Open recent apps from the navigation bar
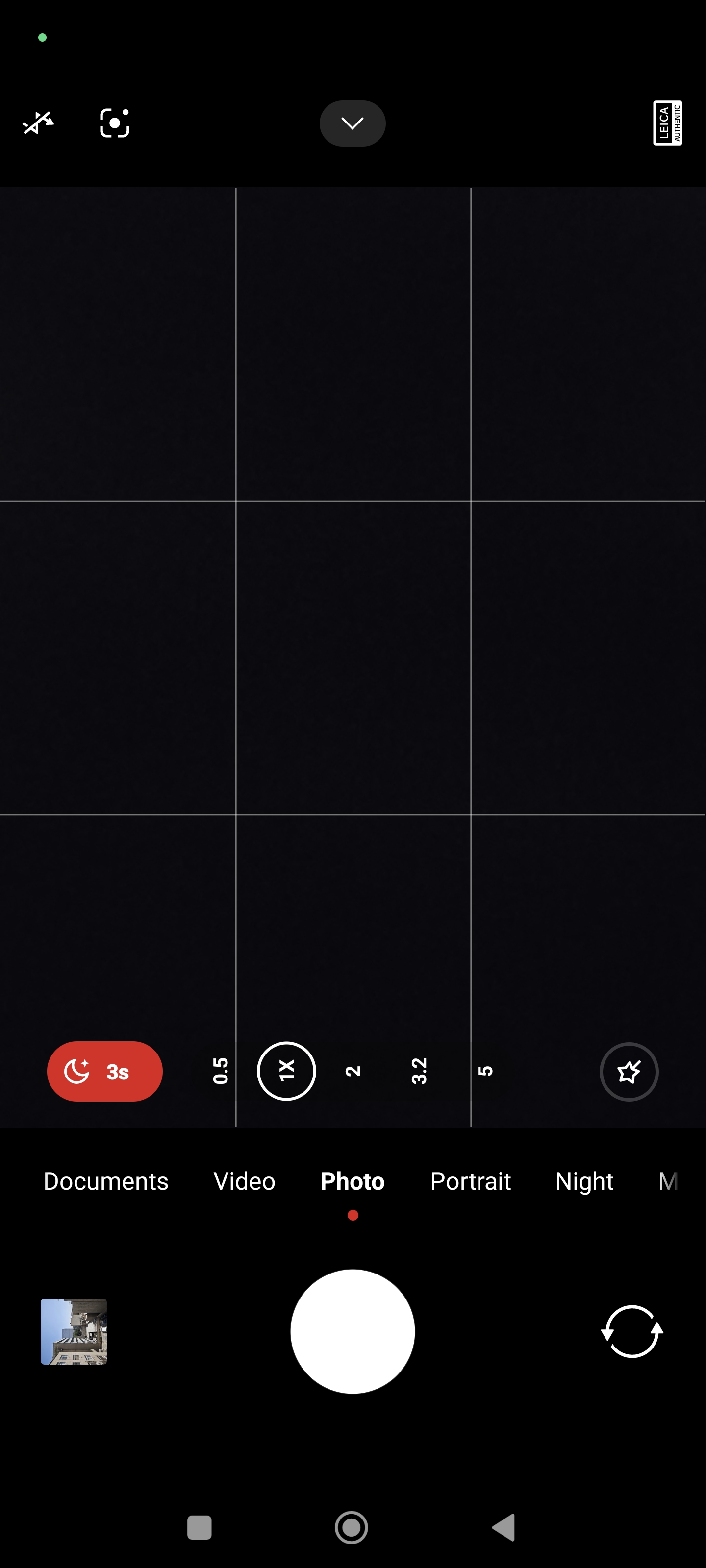Screen dimensions: 706x1568 pyautogui.click(x=199, y=1527)
